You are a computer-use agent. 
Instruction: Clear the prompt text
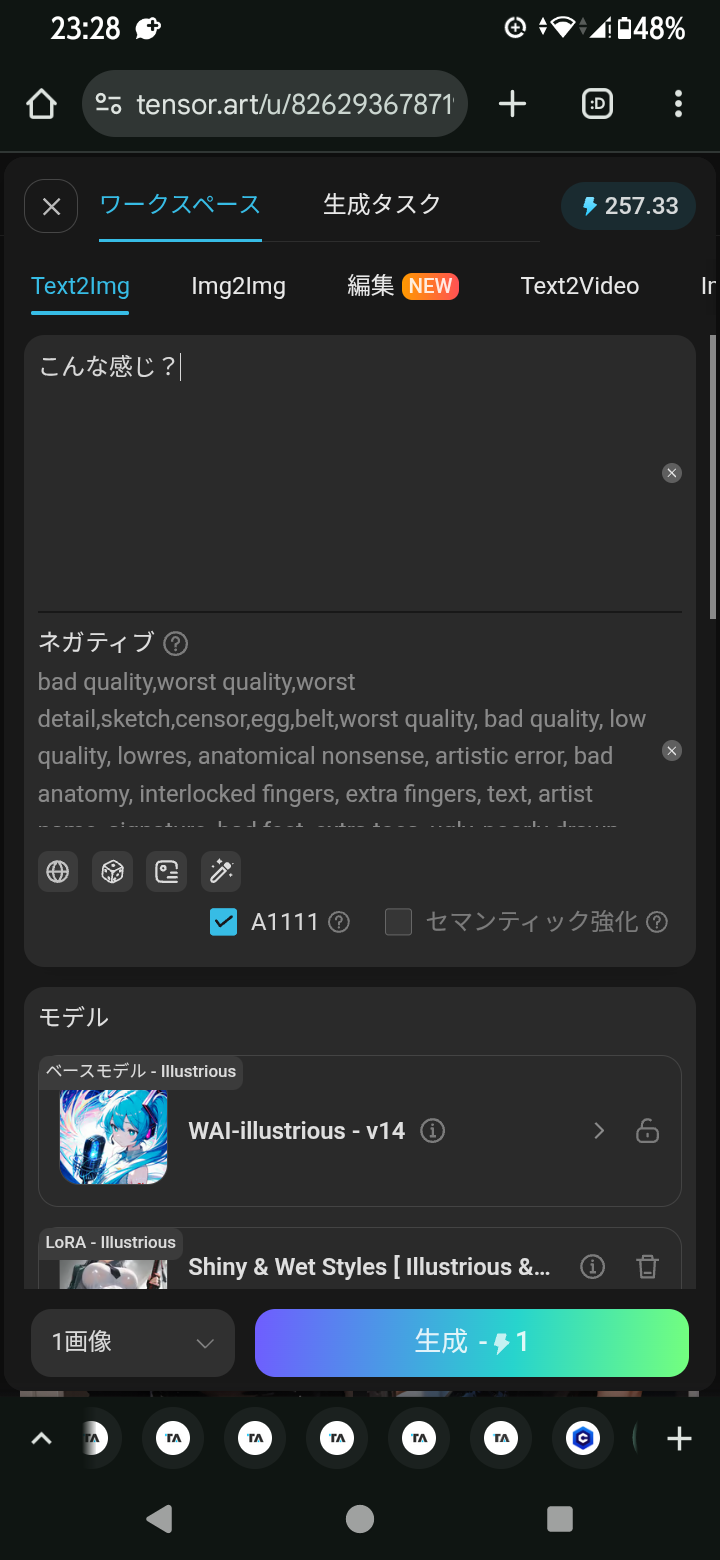[672, 473]
